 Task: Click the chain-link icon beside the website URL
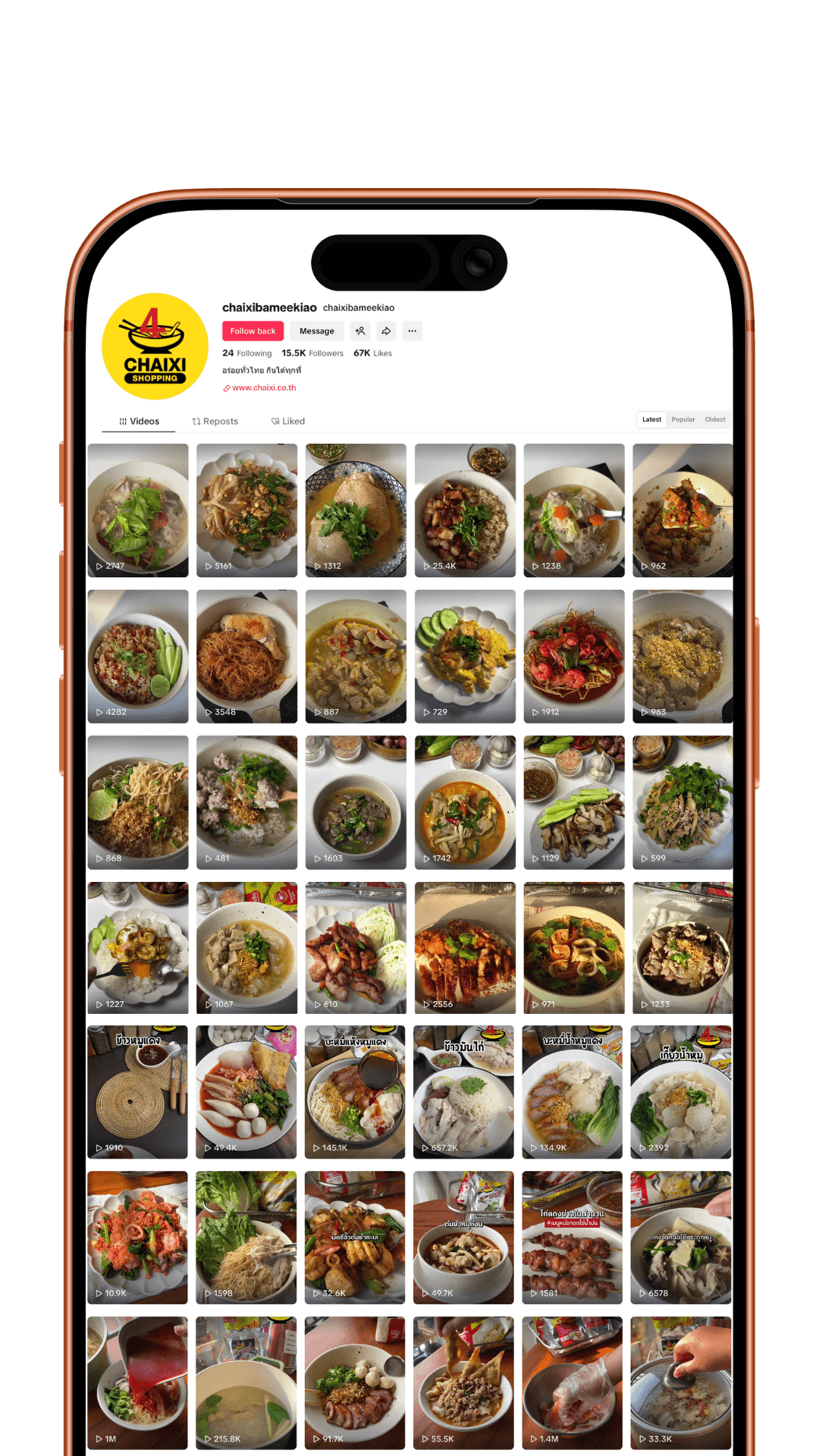pyautogui.click(x=226, y=388)
